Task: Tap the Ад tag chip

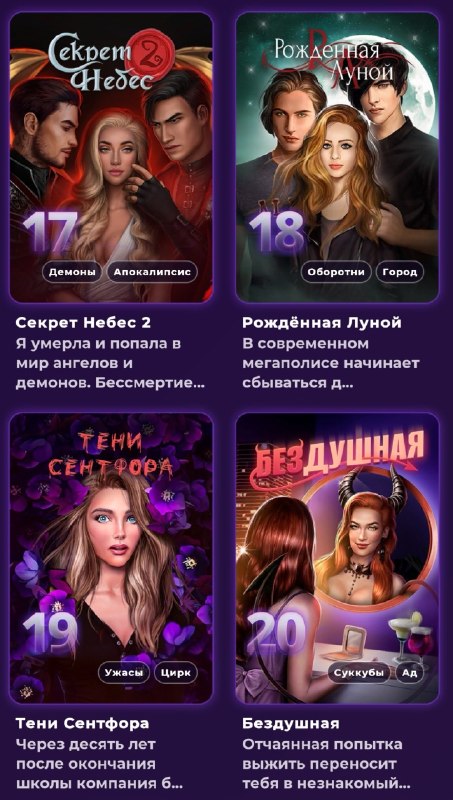Action: [410, 673]
